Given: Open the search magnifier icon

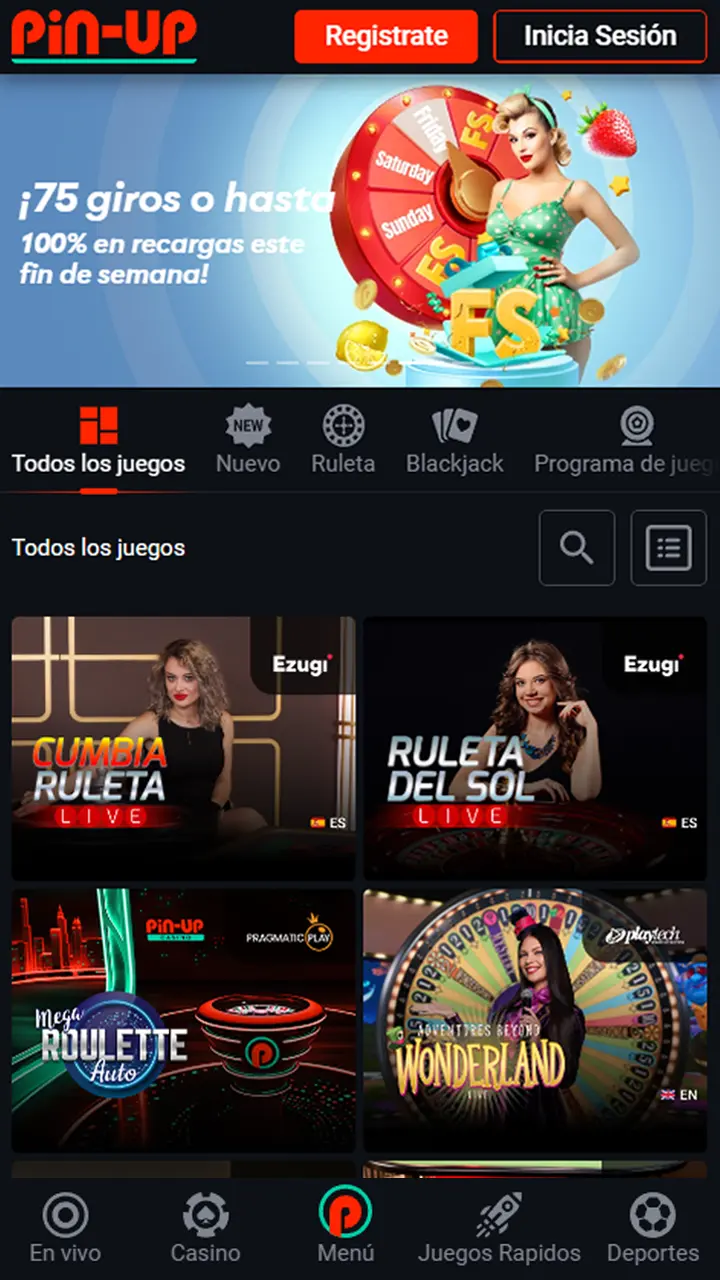Looking at the screenshot, I should click(577, 548).
